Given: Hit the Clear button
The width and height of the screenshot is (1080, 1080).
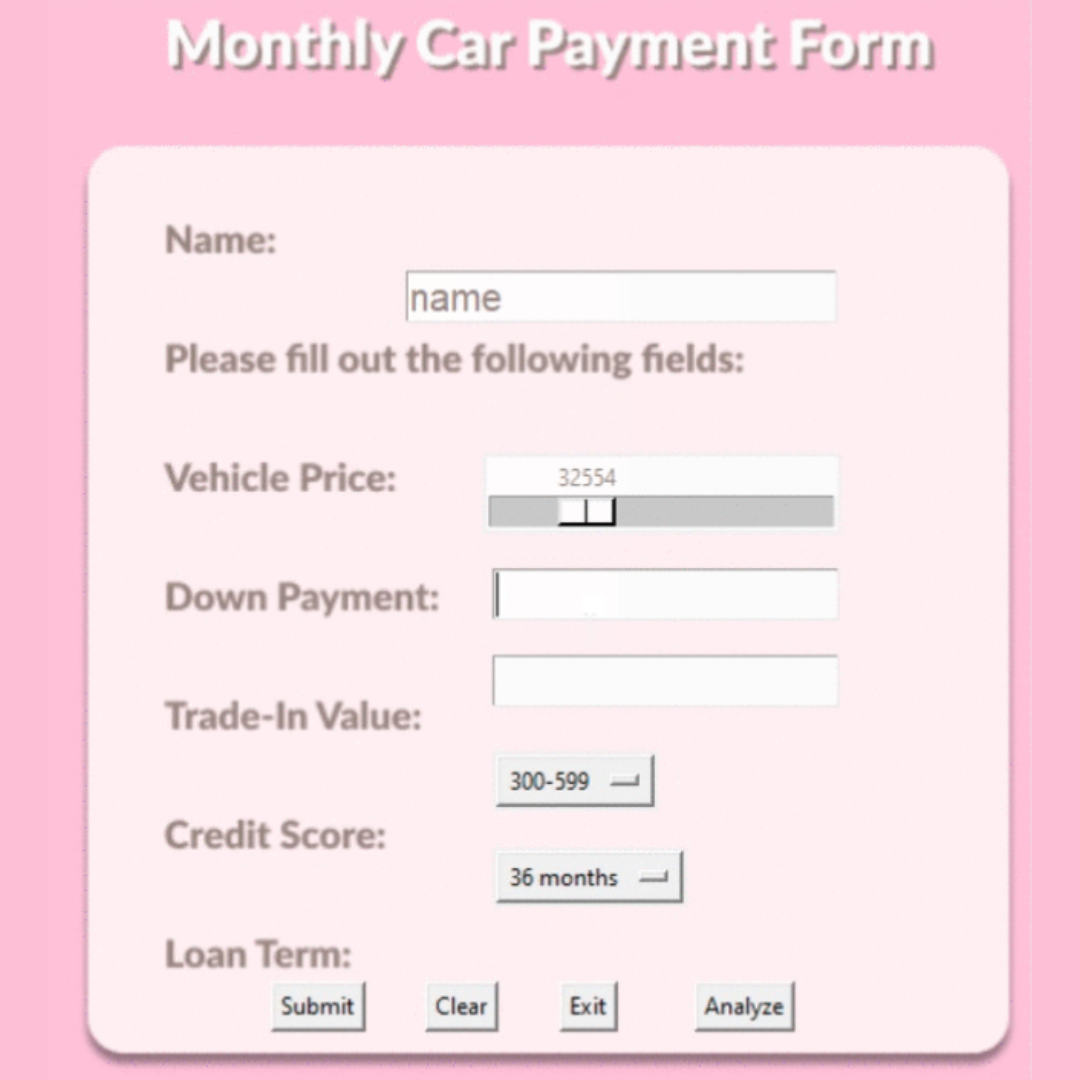Looking at the screenshot, I should [461, 1006].
